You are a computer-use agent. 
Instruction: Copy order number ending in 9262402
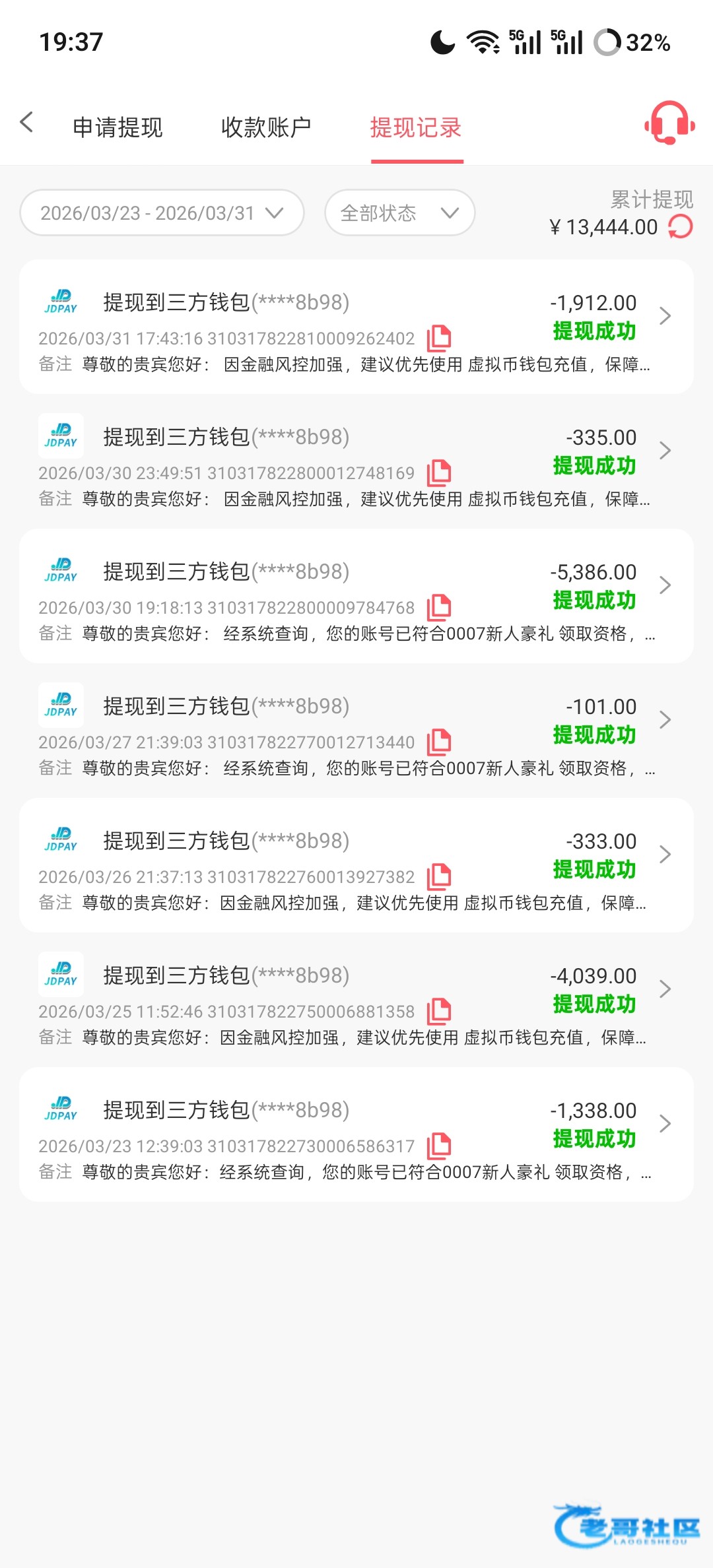tap(439, 339)
